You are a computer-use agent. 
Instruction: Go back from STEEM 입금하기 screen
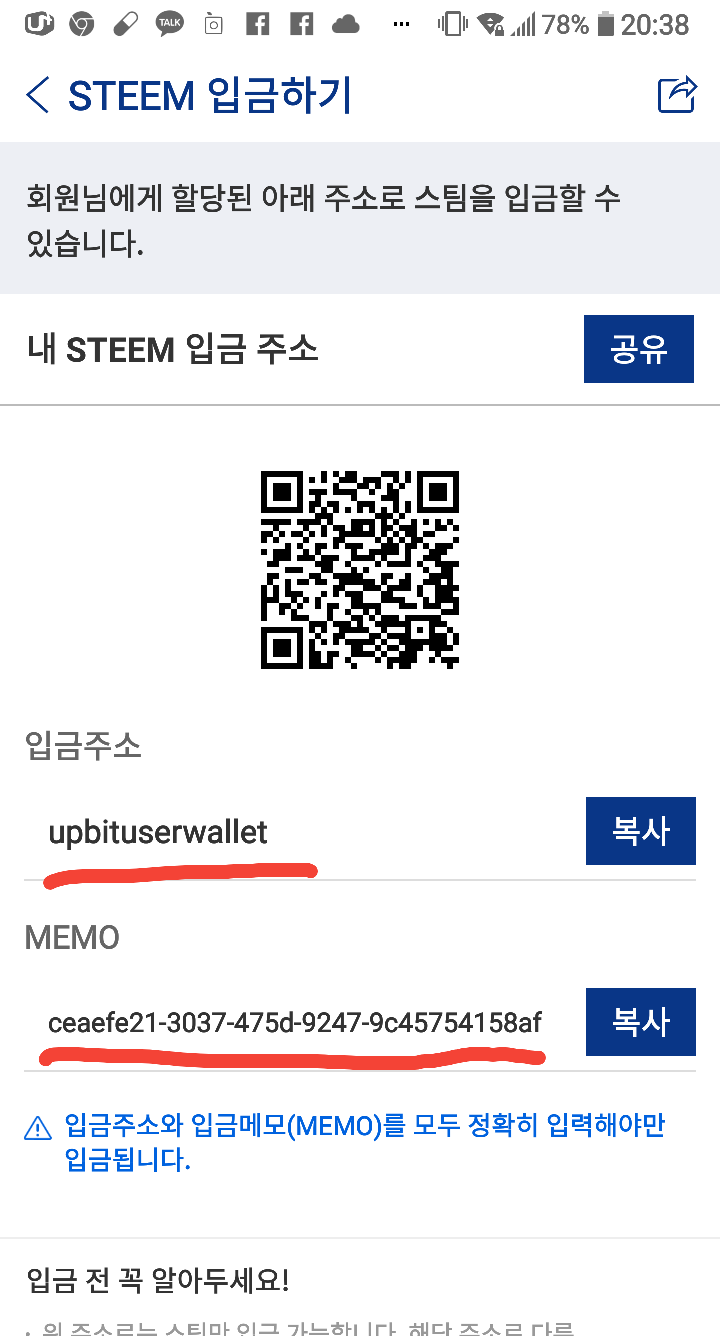pos(38,96)
